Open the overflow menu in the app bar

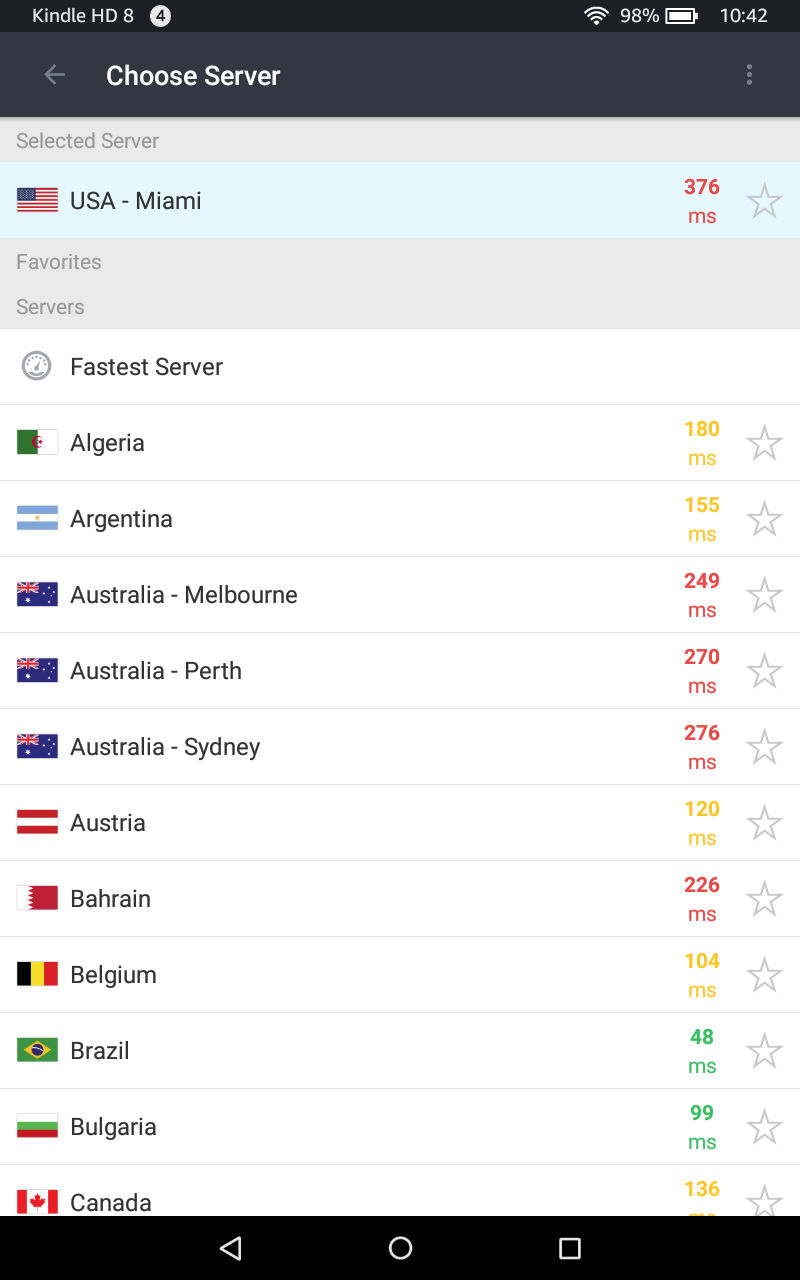[749, 75]
